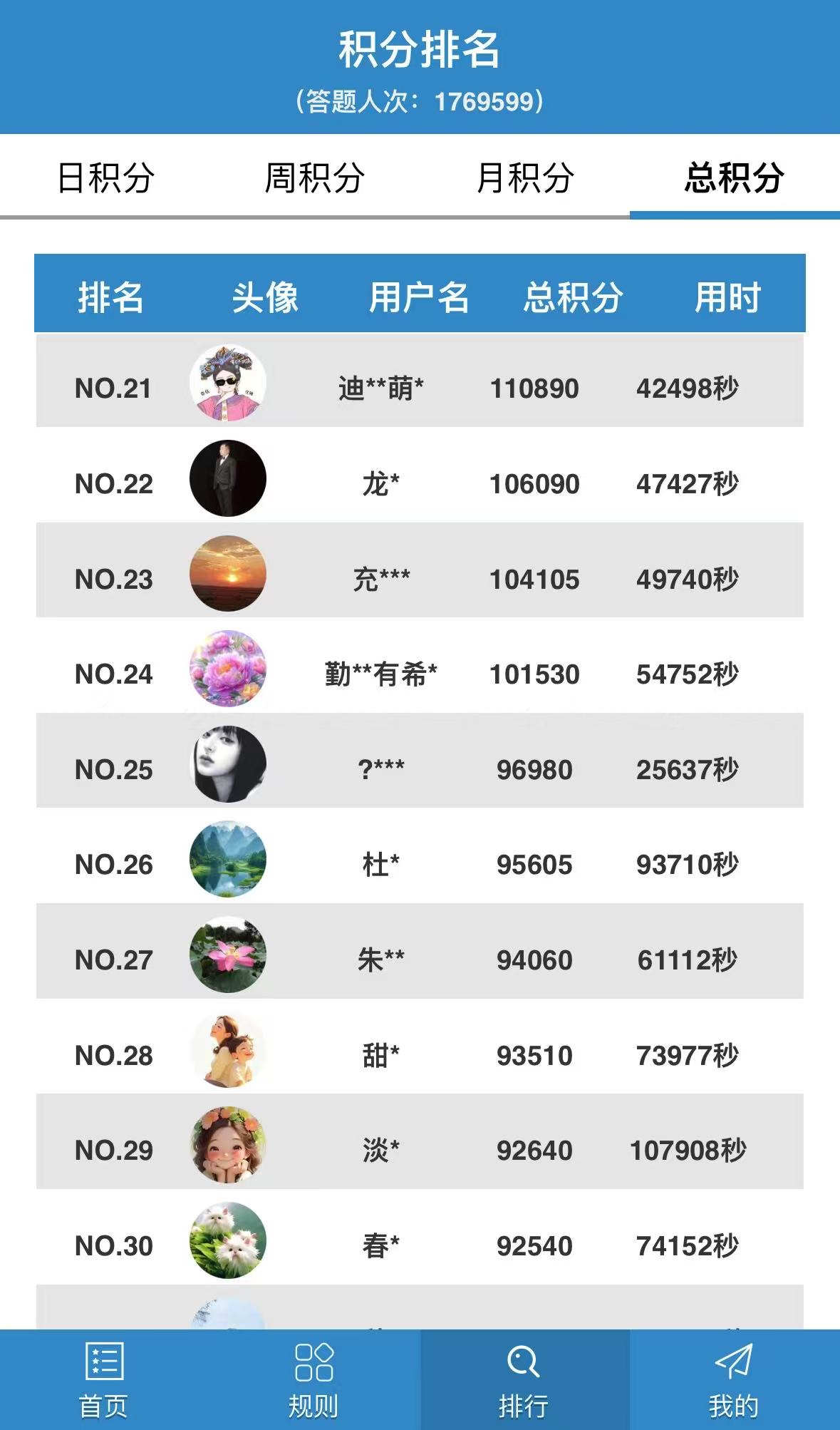The width and height of the screenshot is (840, 1430).
Task: Go to the 首页 home tab
Action: tap(104, 1379)
